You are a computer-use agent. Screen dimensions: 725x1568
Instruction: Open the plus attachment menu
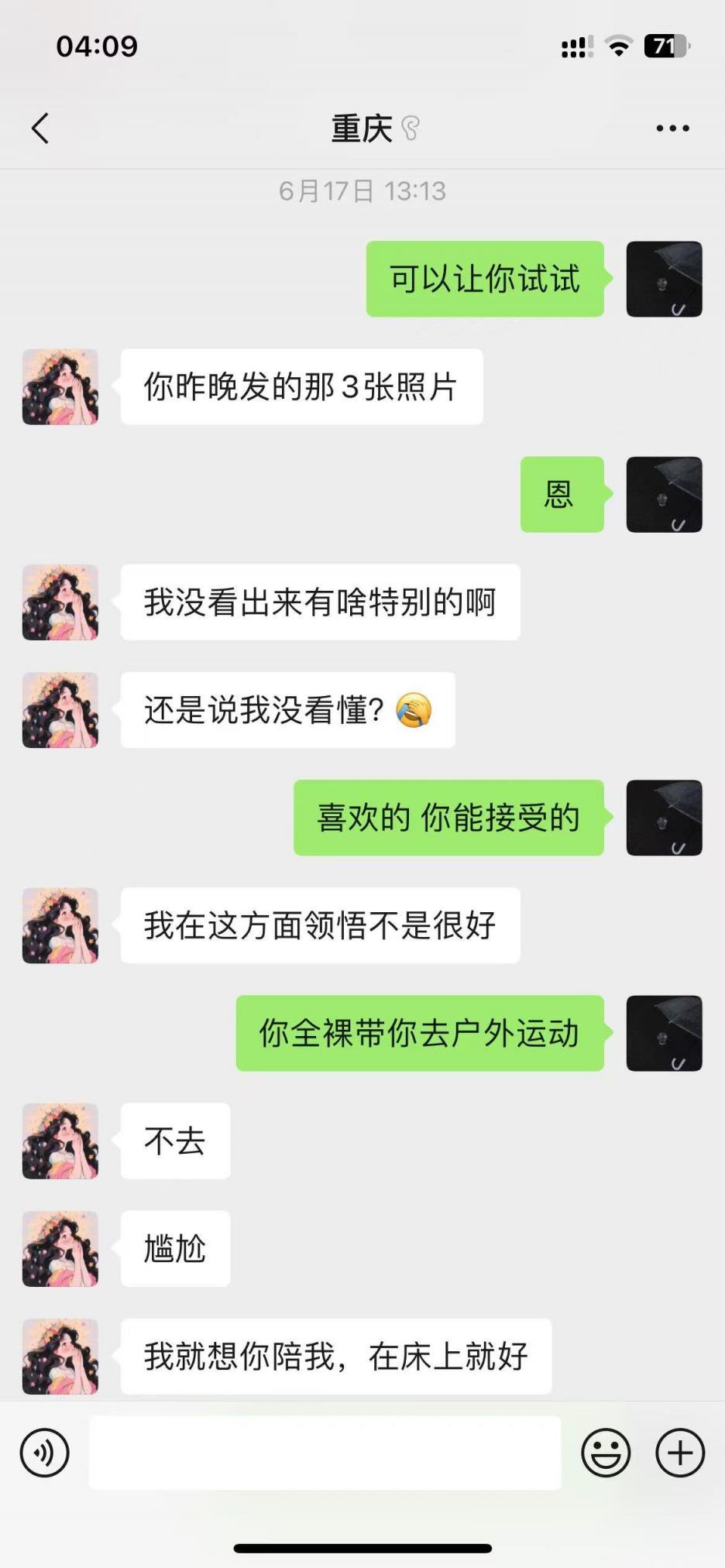tap(680, 1453)
